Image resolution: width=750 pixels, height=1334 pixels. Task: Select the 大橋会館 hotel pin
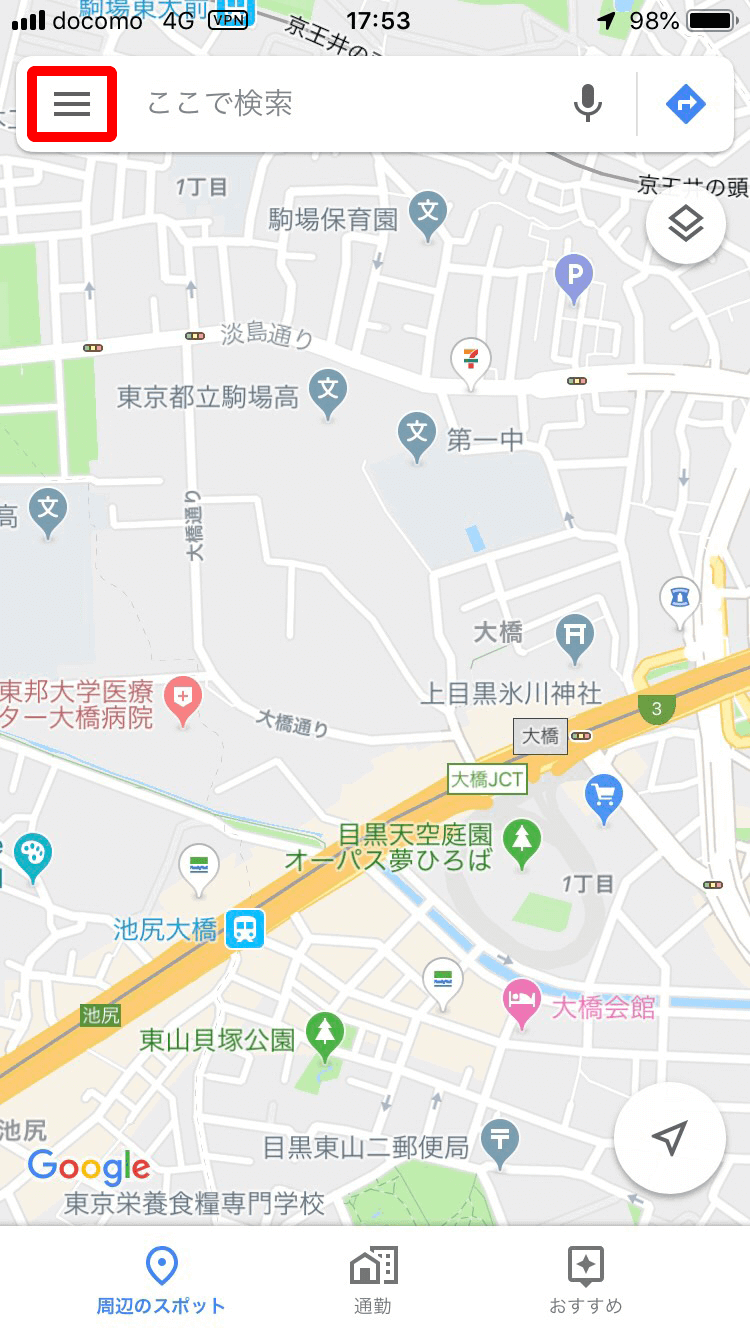coord(521,1000)
